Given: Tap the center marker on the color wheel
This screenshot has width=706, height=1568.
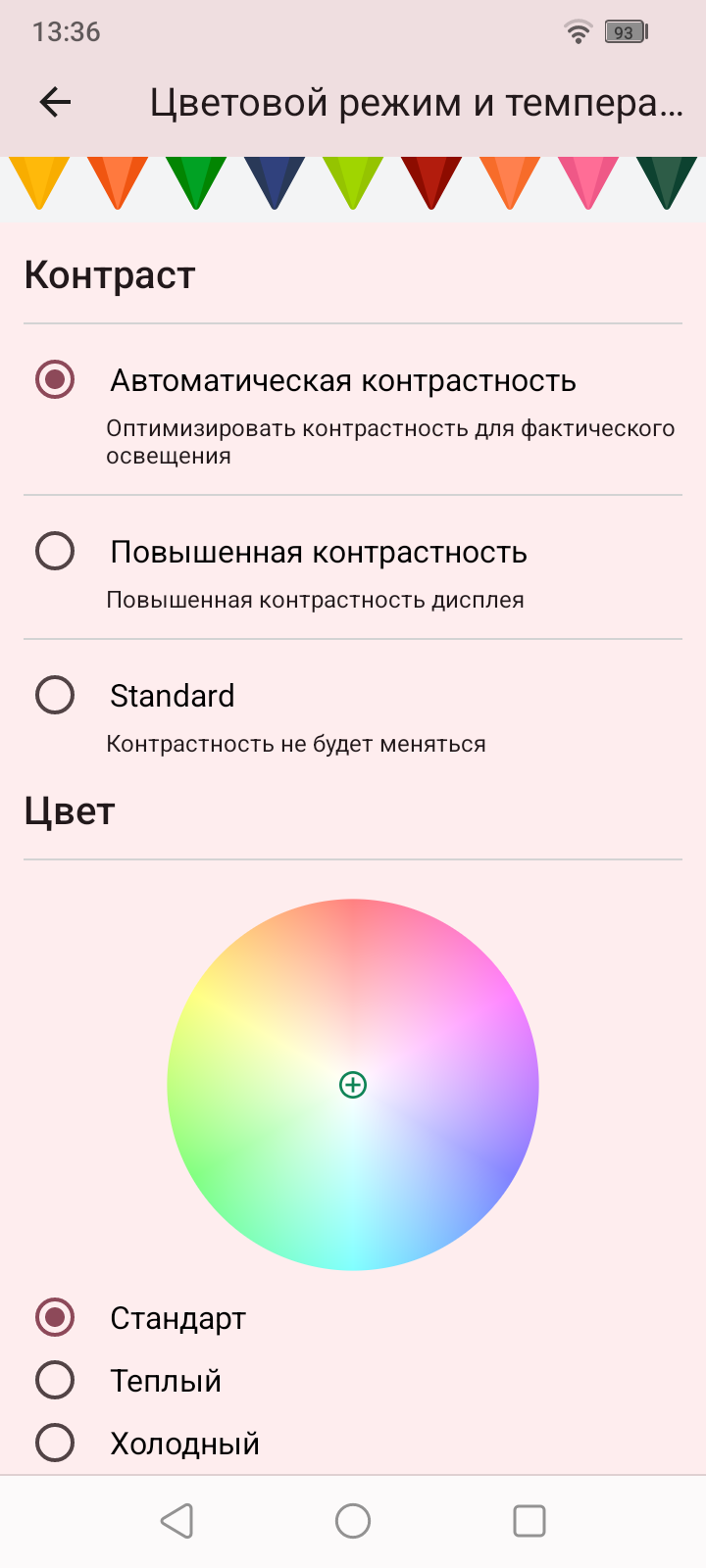Looking at the screenshot, I should pyautogui.click(x=353, y=1085).
